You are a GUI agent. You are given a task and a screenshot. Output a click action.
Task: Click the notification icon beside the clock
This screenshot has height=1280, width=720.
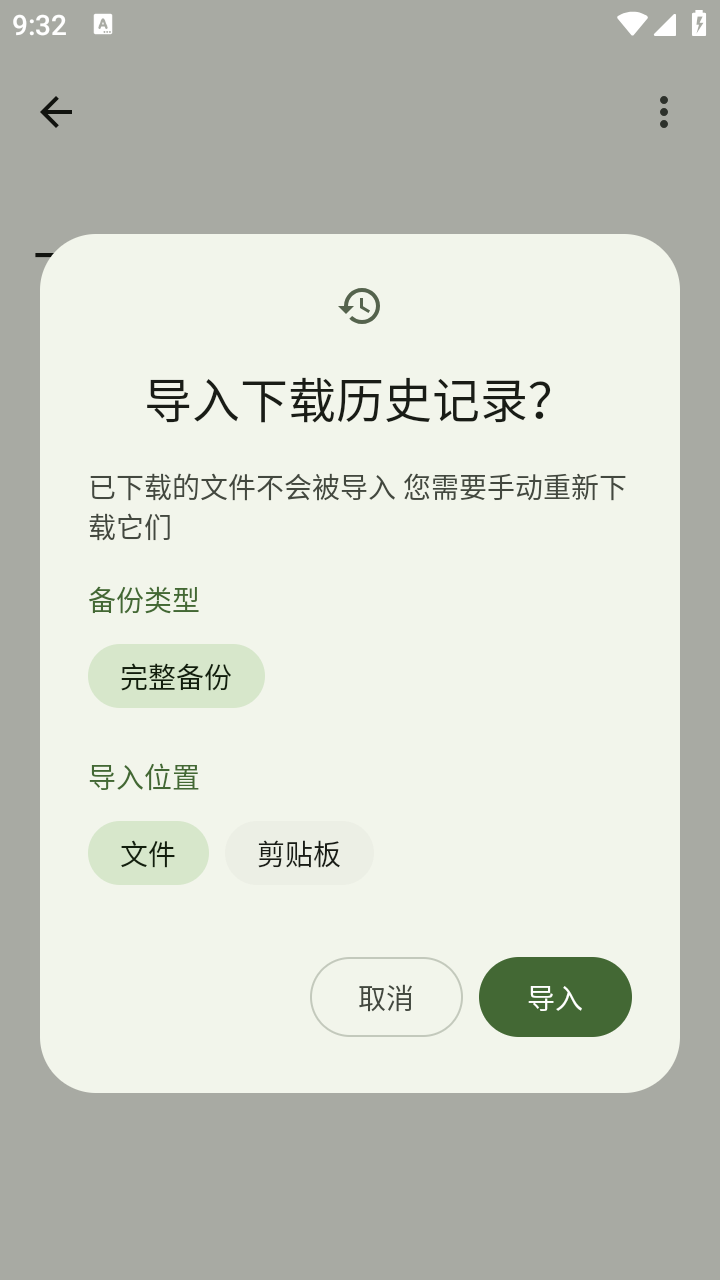coord(103,24)
